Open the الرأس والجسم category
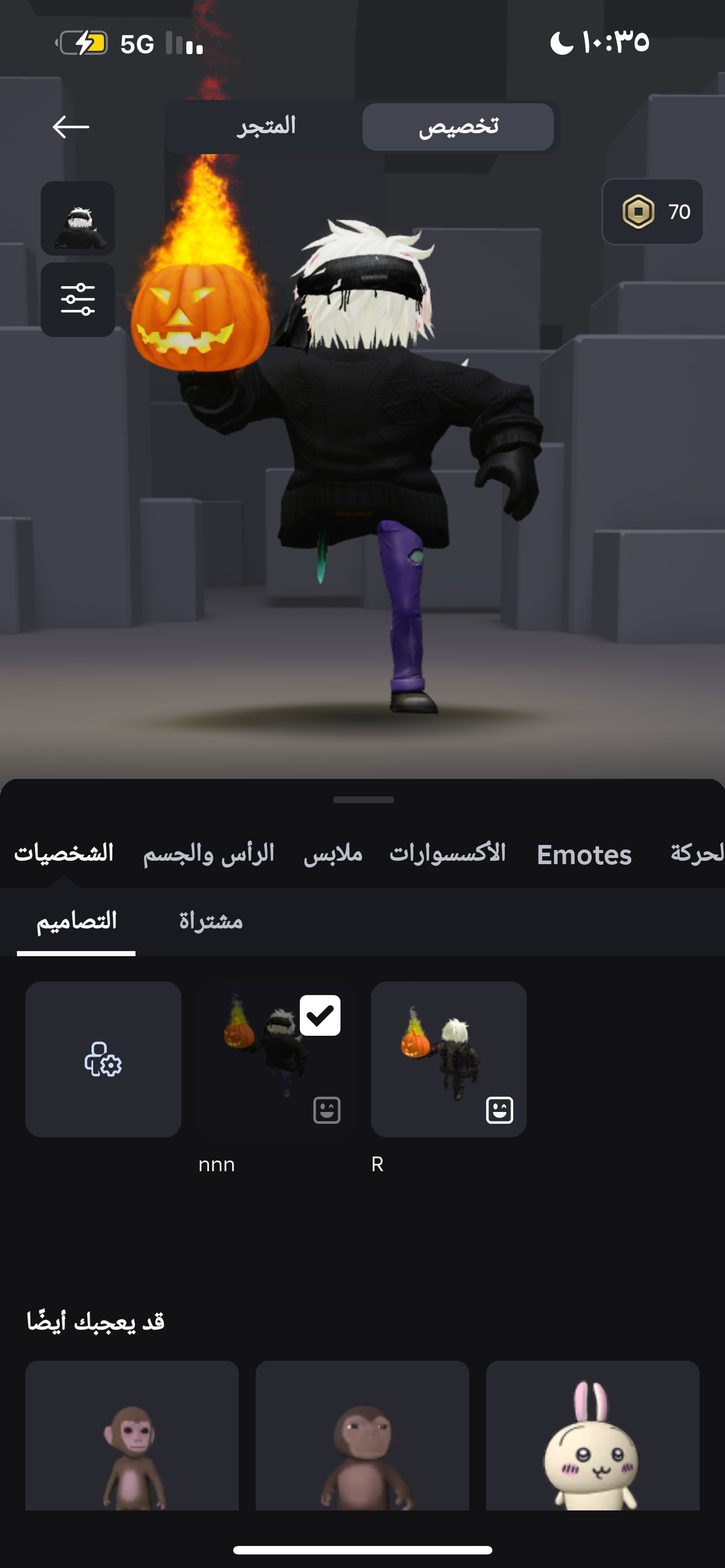The image size is (725, 1568). point(208,853)
